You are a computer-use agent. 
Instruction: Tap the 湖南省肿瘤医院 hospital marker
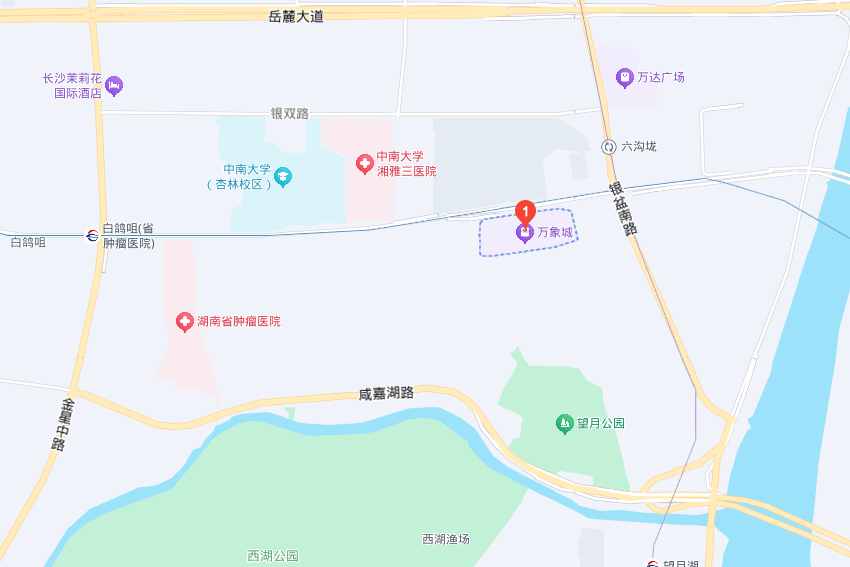(184, 322)
